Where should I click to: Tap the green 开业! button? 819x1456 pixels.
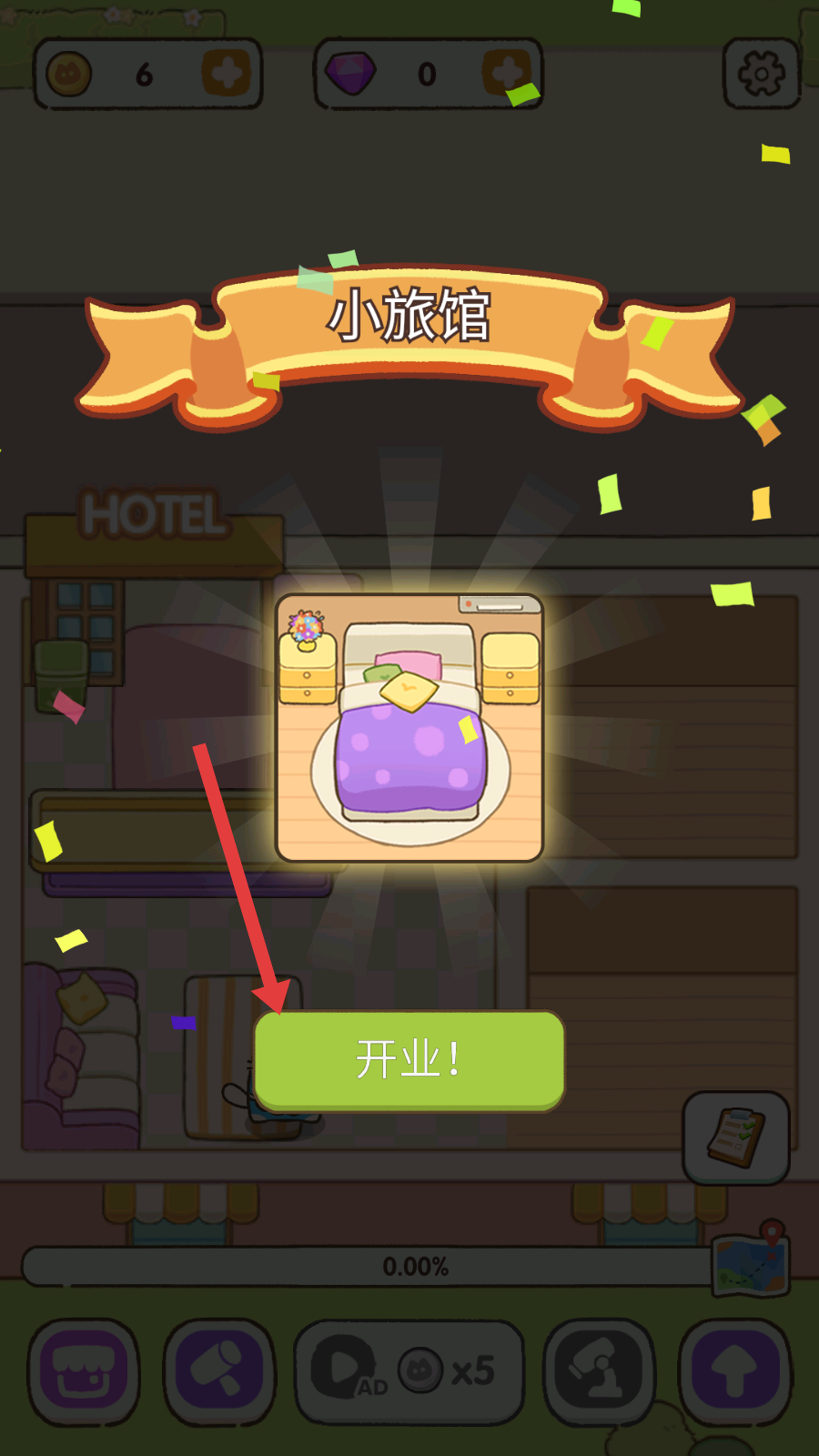[x=409, y=1060]
